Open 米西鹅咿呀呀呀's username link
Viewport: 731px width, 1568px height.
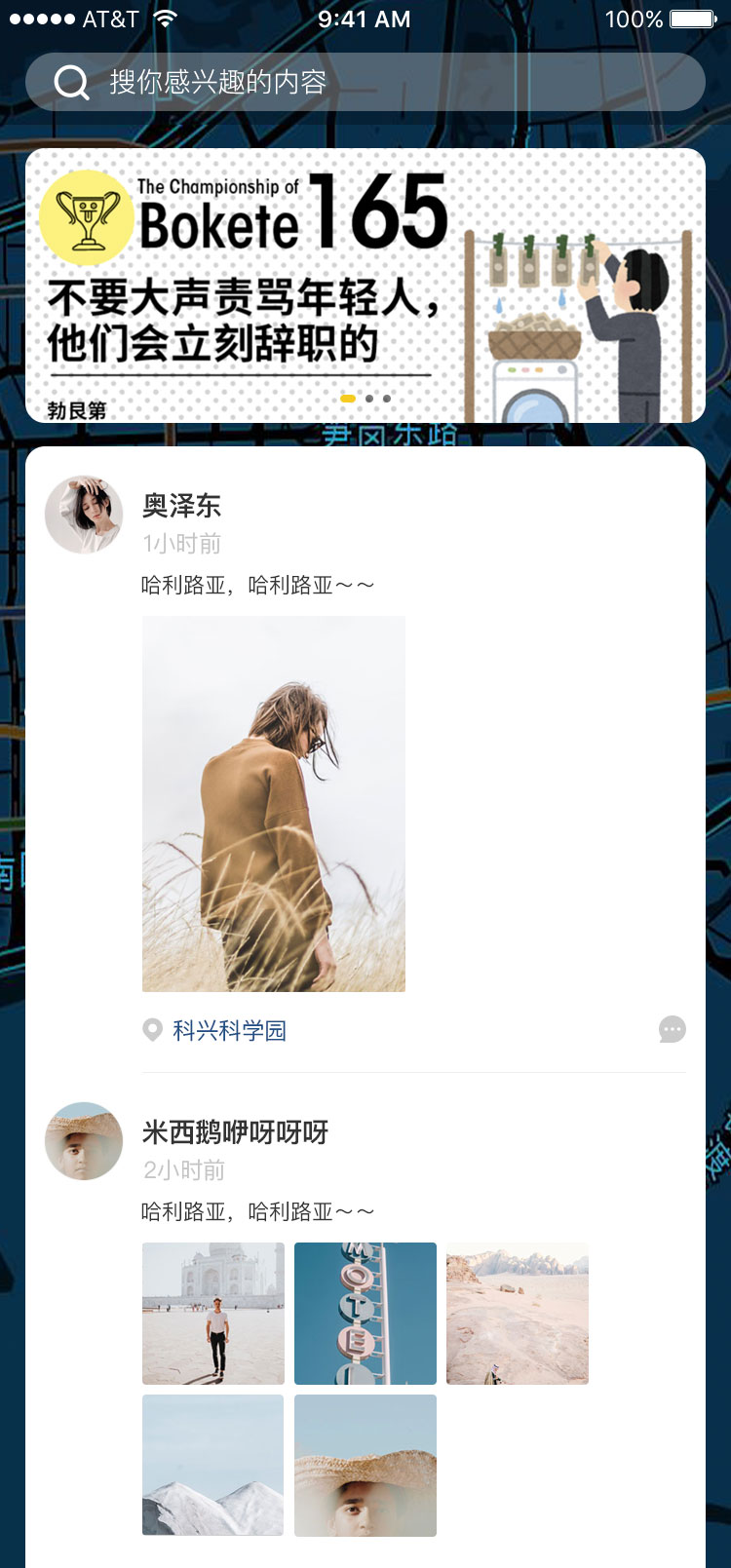point(235,1132)
